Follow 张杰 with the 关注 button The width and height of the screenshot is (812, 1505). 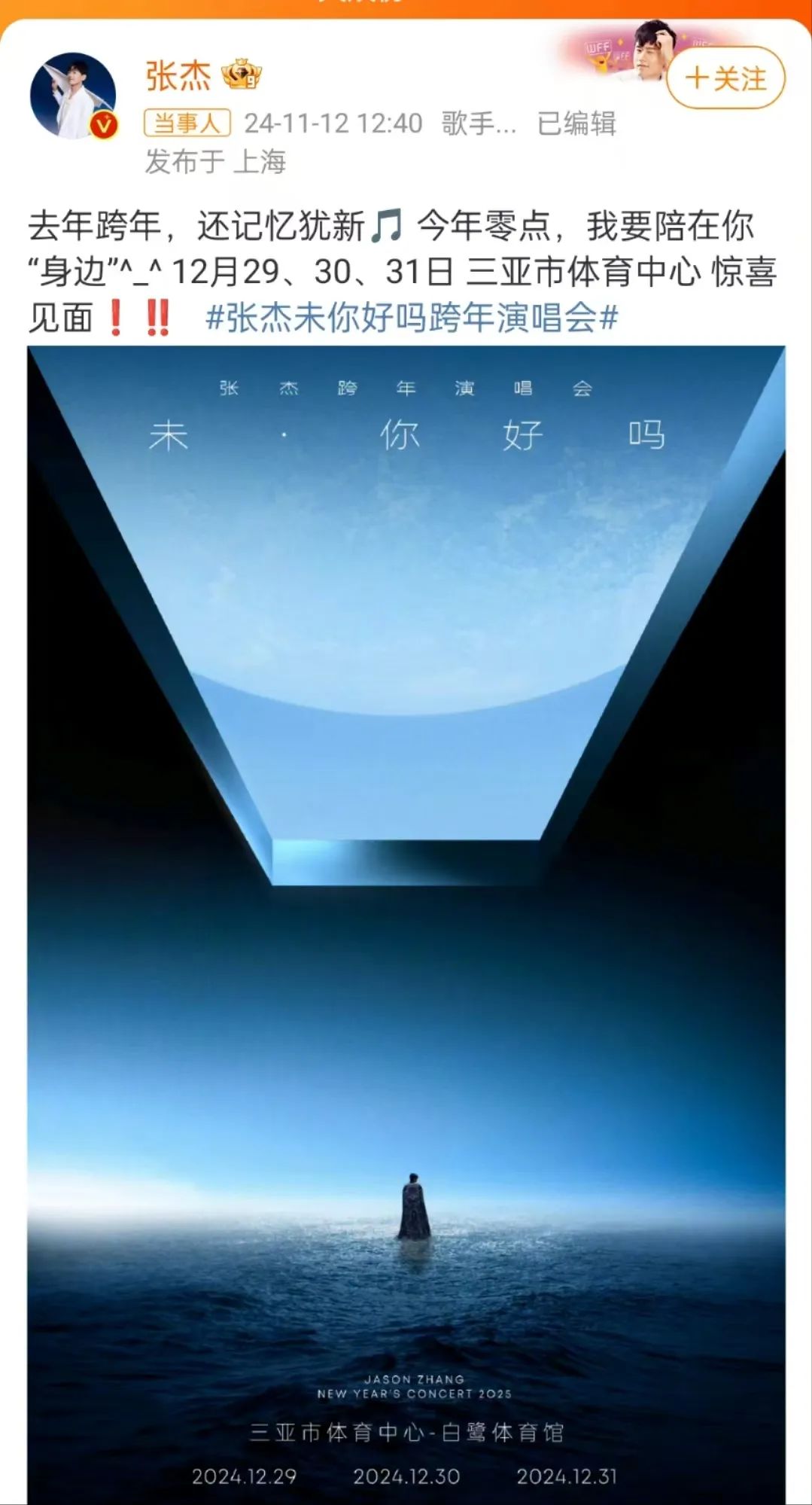[725, 78]
